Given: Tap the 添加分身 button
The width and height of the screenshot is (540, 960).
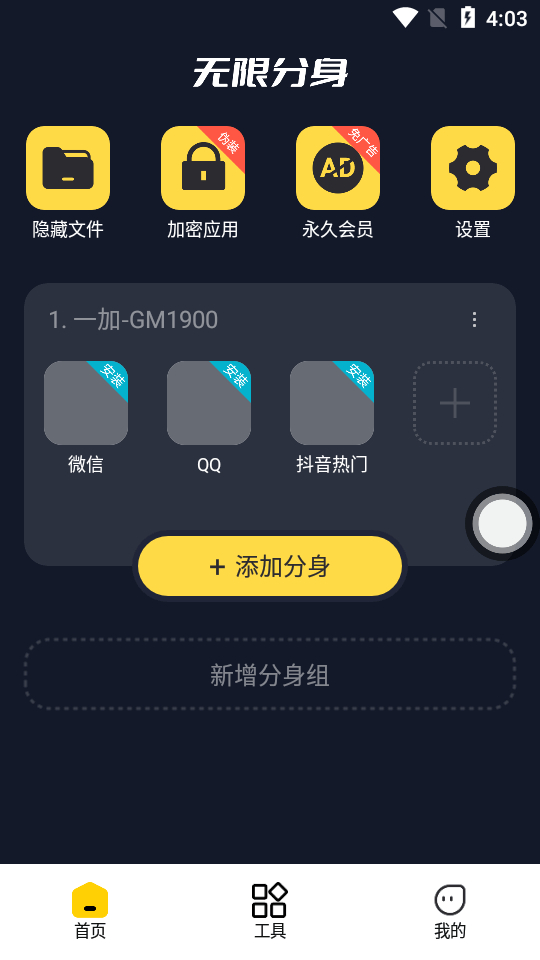Looking at the screenshot, I should [x=270, y=566].
